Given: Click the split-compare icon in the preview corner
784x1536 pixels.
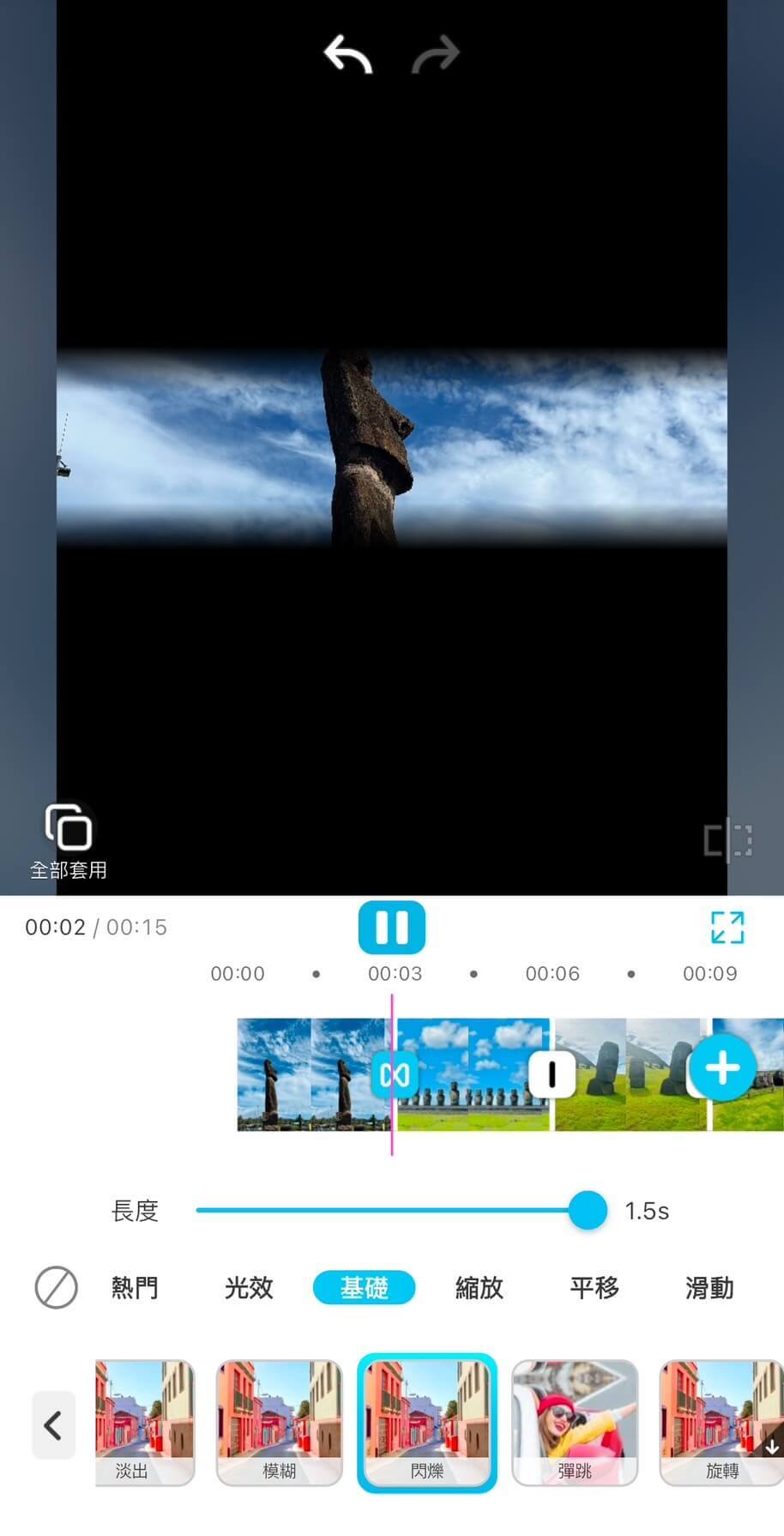Looking at the screenshot, I should click(726, 841).
